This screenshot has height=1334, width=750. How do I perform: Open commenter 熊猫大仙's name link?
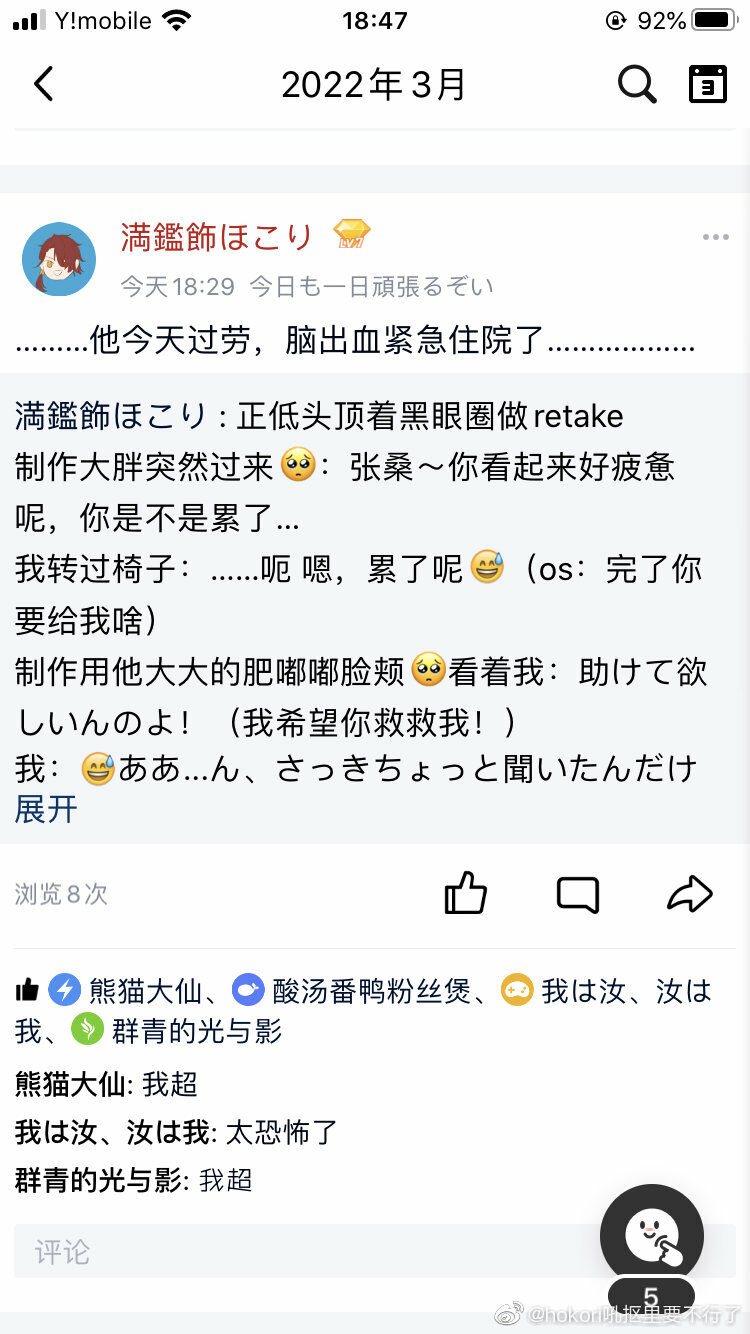69,1083
